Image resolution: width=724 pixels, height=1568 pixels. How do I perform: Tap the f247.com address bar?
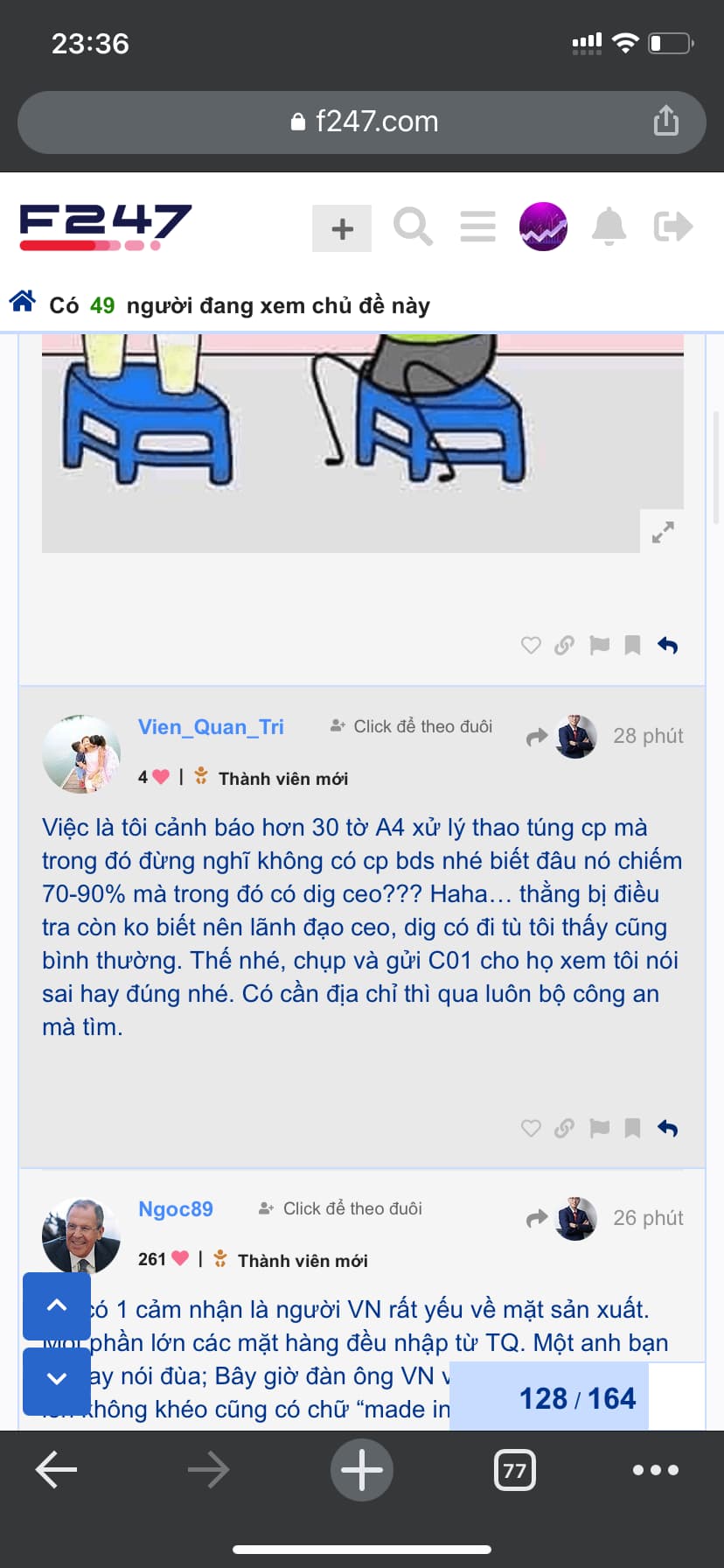click(362, 122)
